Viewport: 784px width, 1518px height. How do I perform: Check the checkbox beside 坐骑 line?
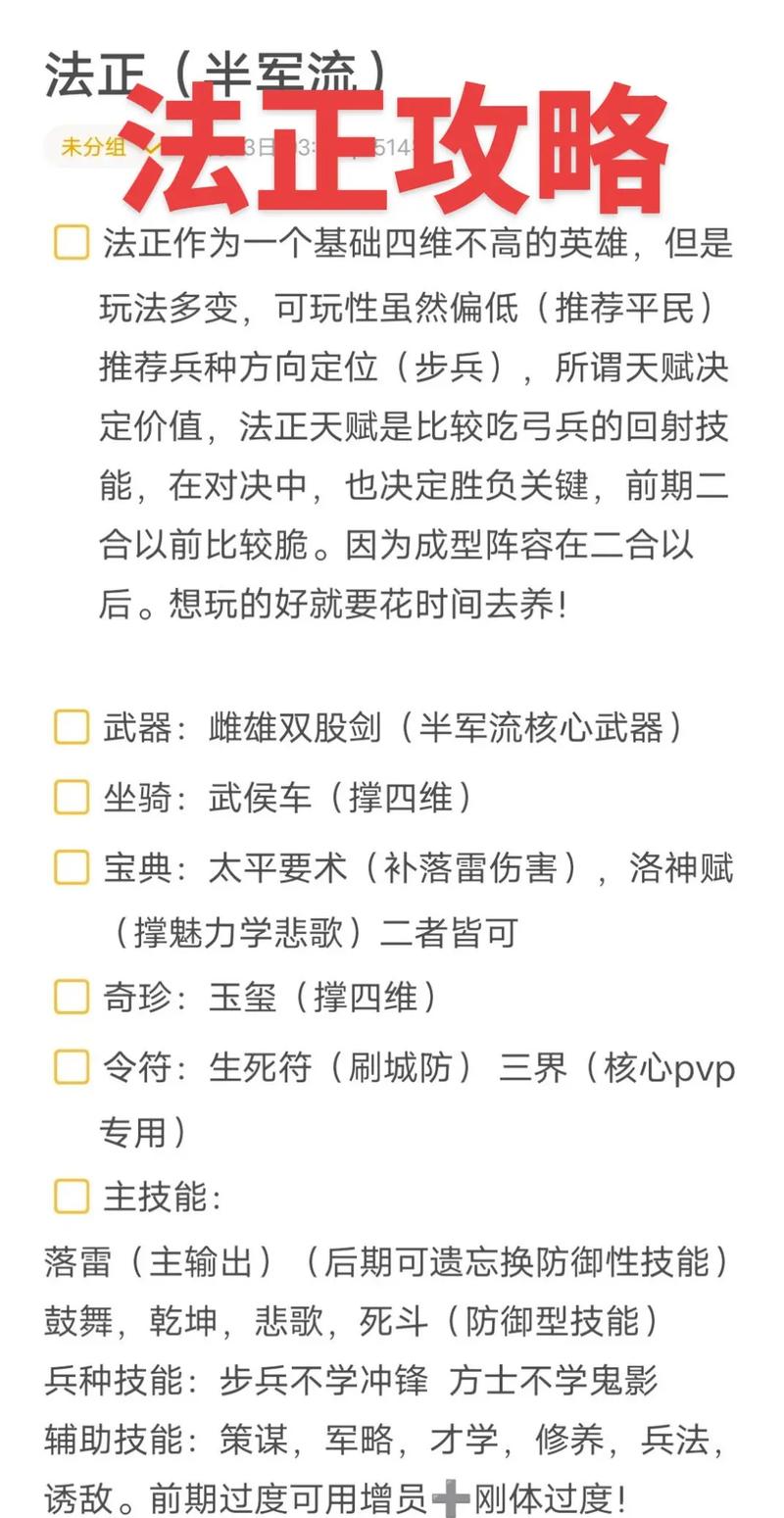click(70, 797)
